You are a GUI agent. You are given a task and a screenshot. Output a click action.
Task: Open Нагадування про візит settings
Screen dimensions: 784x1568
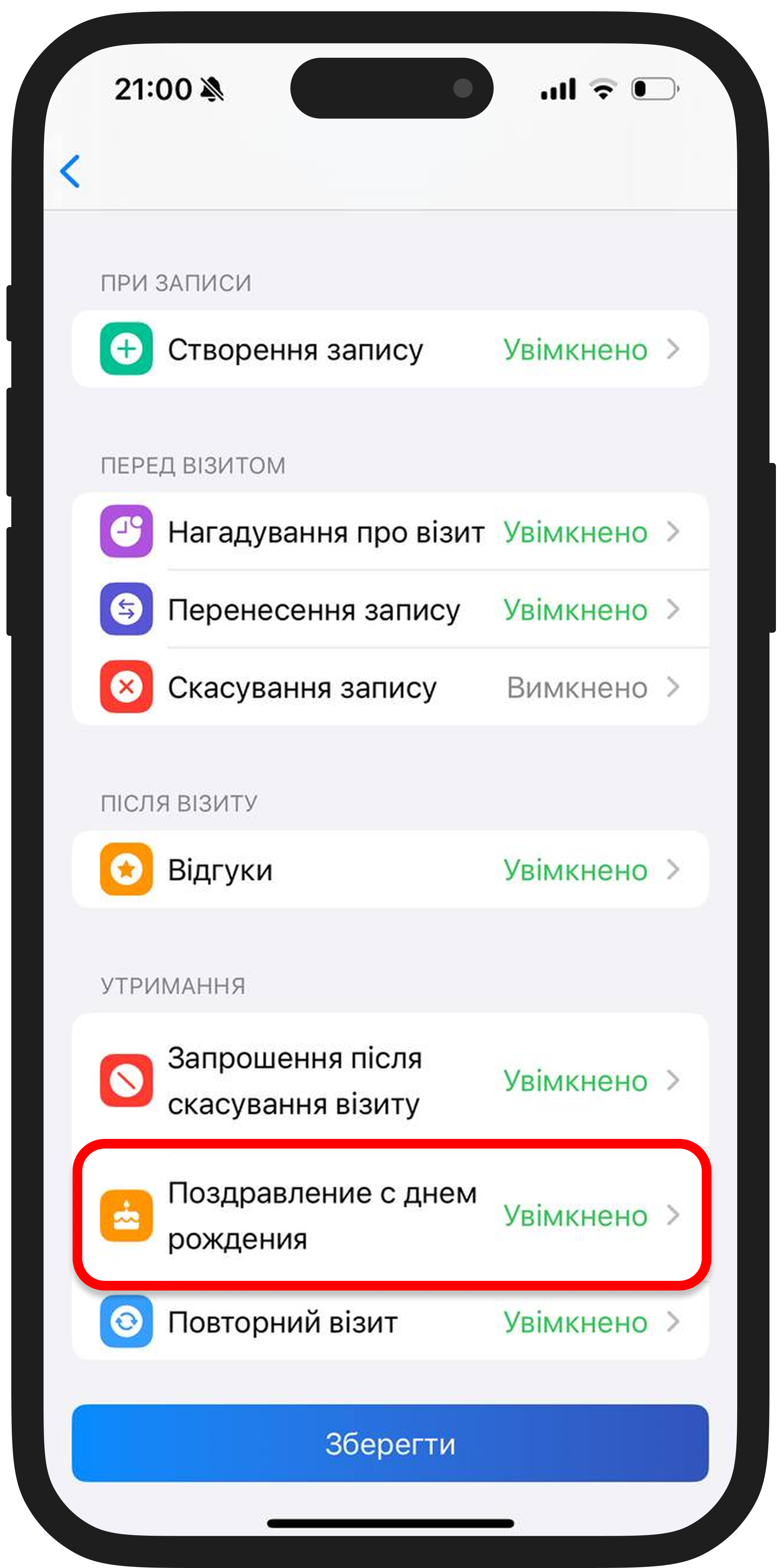(390, 532)
